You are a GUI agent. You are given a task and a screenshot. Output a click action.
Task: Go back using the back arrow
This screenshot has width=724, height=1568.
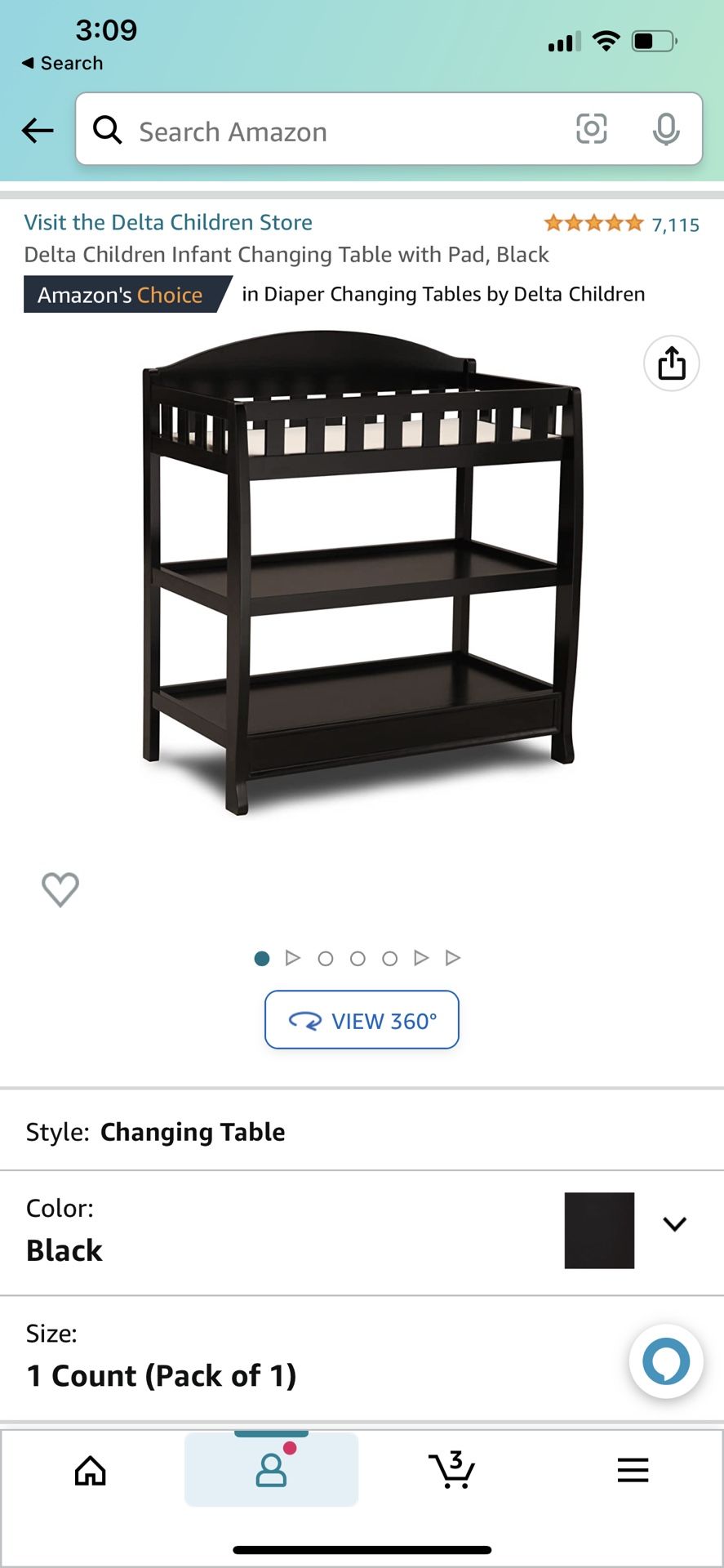point(37,131)
